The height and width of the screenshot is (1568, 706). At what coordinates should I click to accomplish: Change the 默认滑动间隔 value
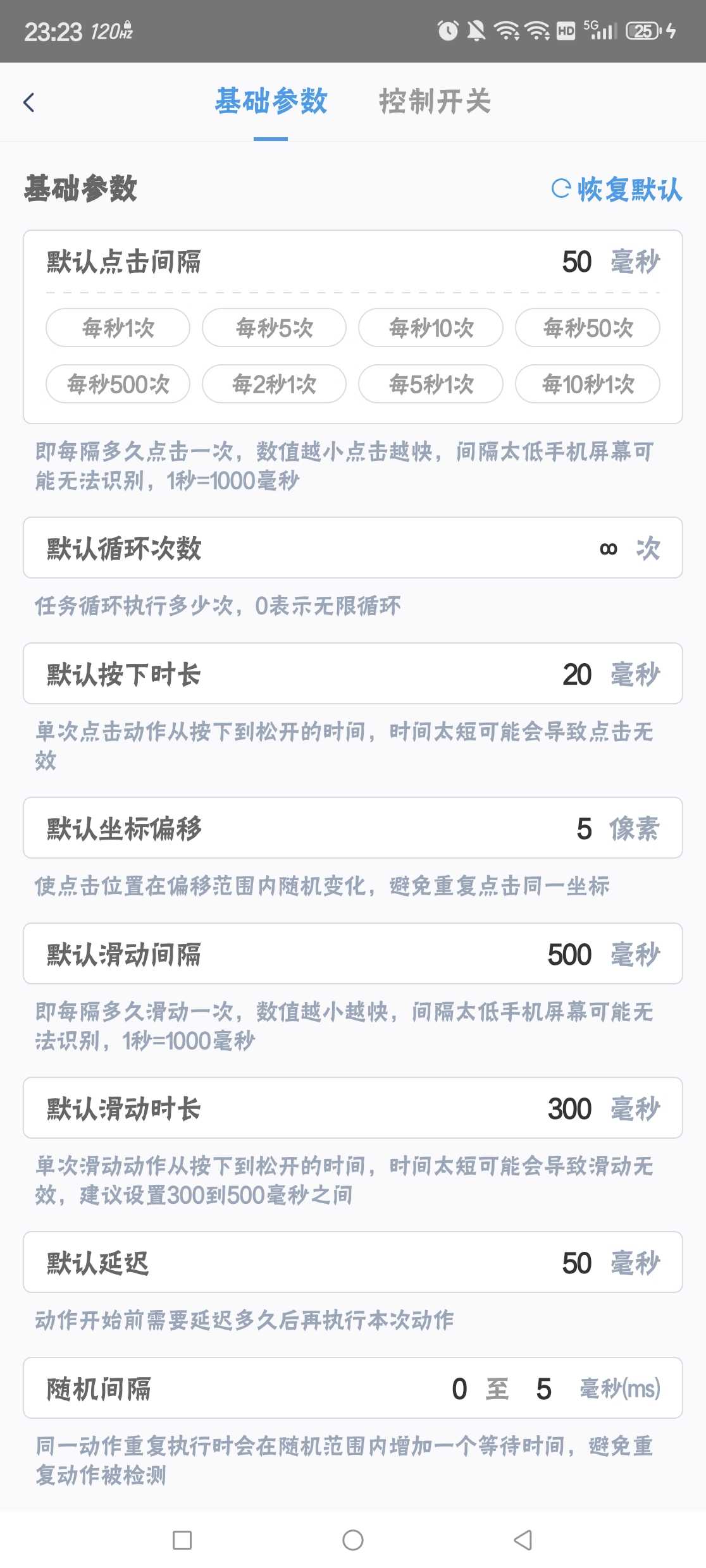click(x=569, y=955)
